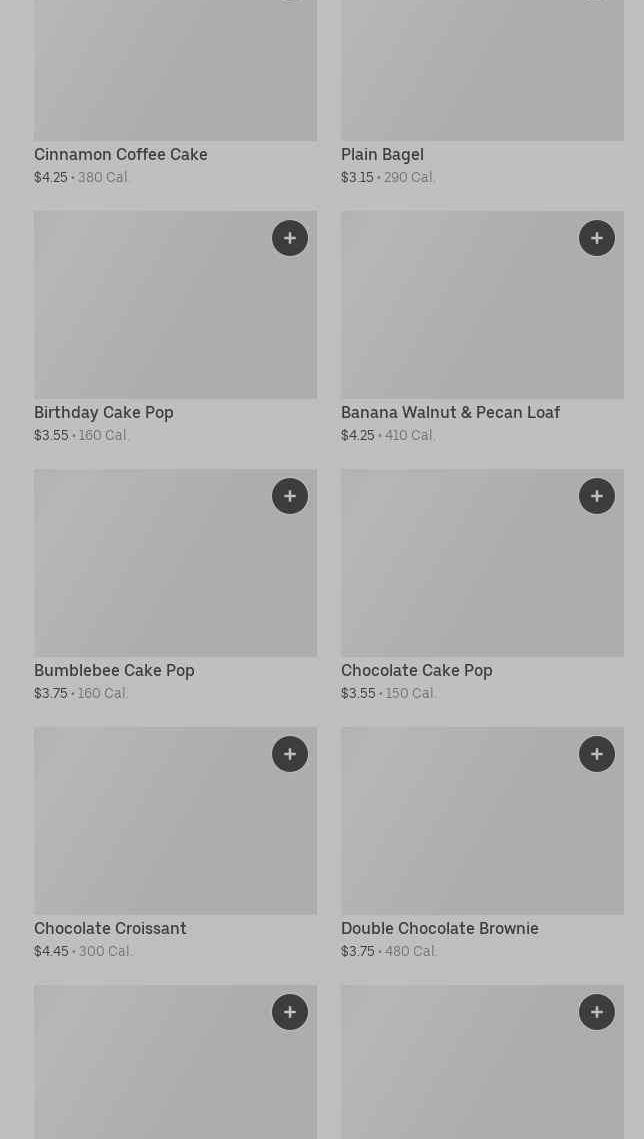
Task: Add Birthday Cake Pop to the cart
Action: (290, 238)
